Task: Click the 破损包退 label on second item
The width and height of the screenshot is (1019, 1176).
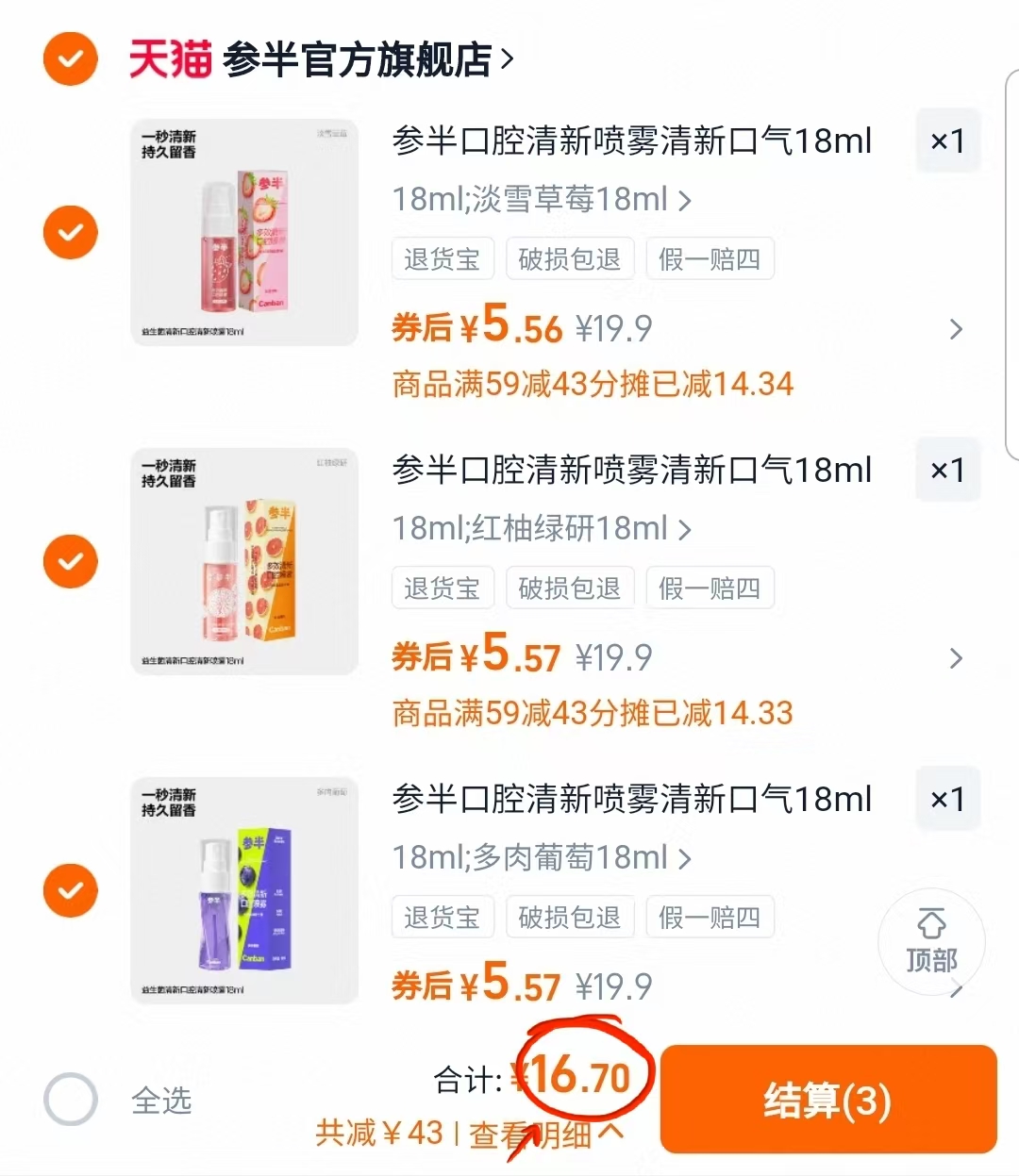Action: (x=570, y=588)
